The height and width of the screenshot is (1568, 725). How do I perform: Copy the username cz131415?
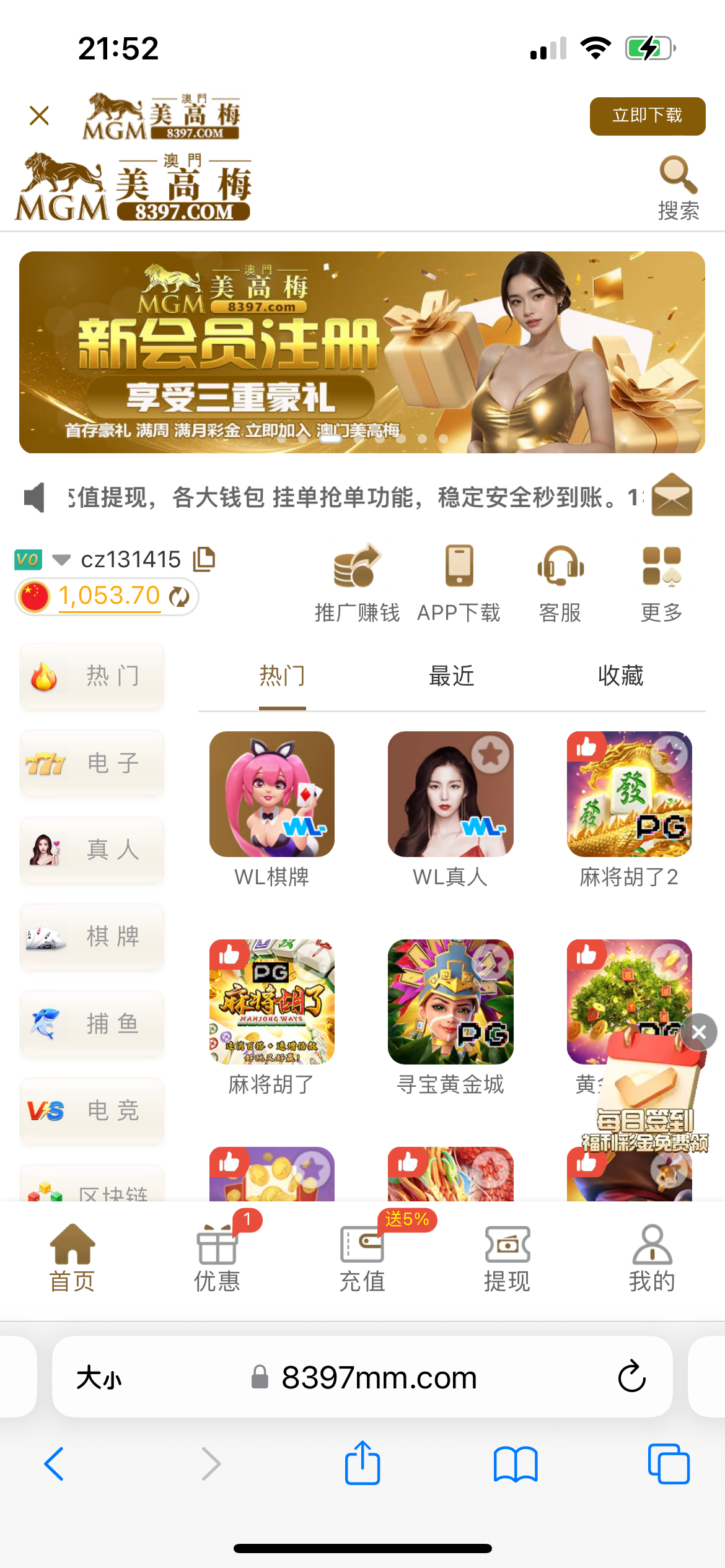pyautogui.click(x=204, y=559)
